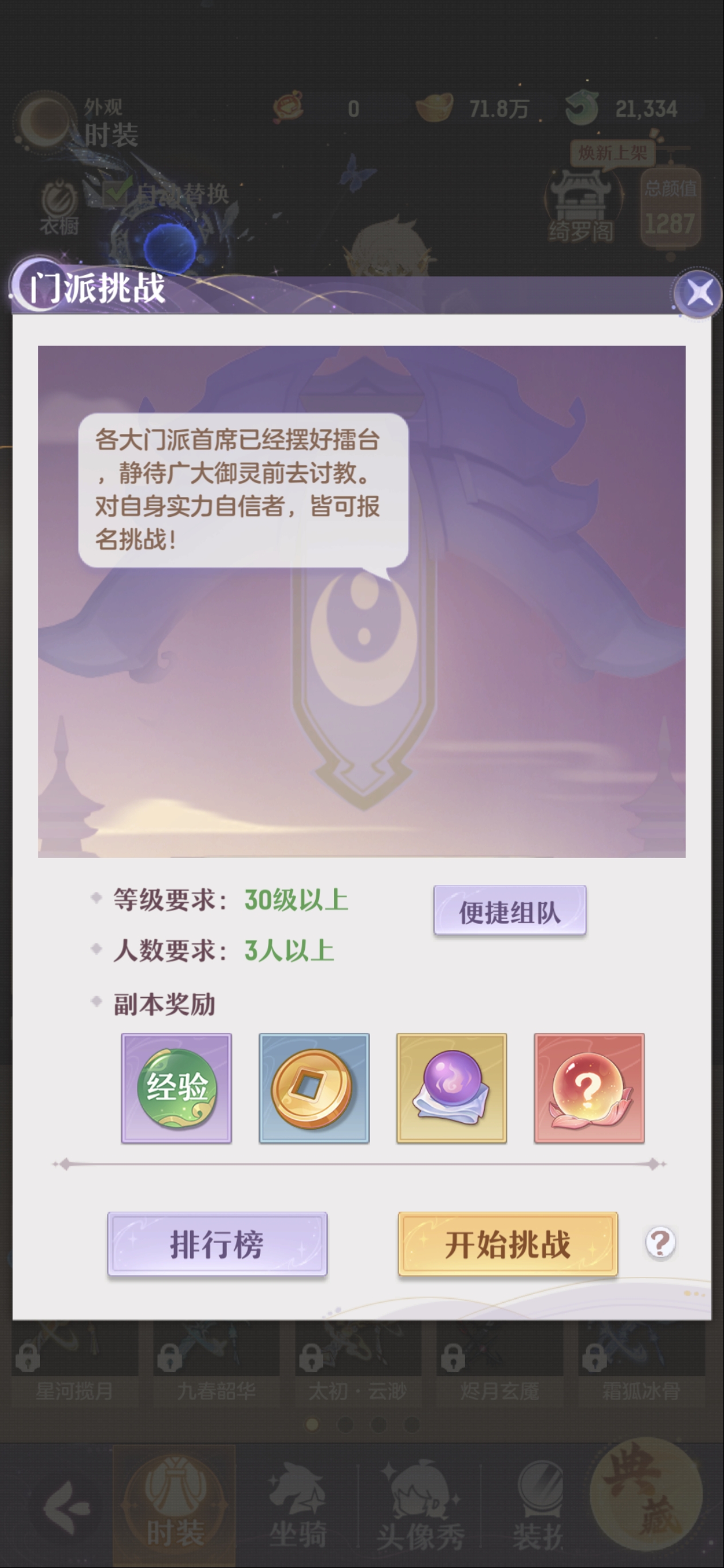Open the question mark help icon
This screenshot has height=1568, width=724.
(660, 1242)
